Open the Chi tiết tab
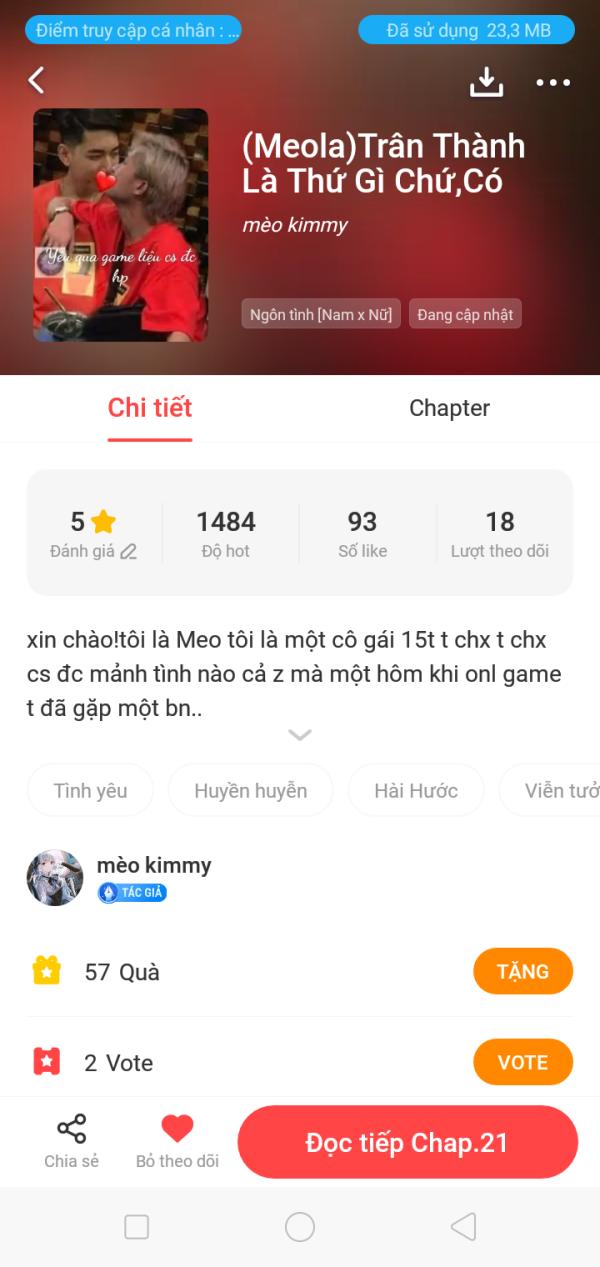Viewport: 600px width, 1267px height. (x=150, y=408)
